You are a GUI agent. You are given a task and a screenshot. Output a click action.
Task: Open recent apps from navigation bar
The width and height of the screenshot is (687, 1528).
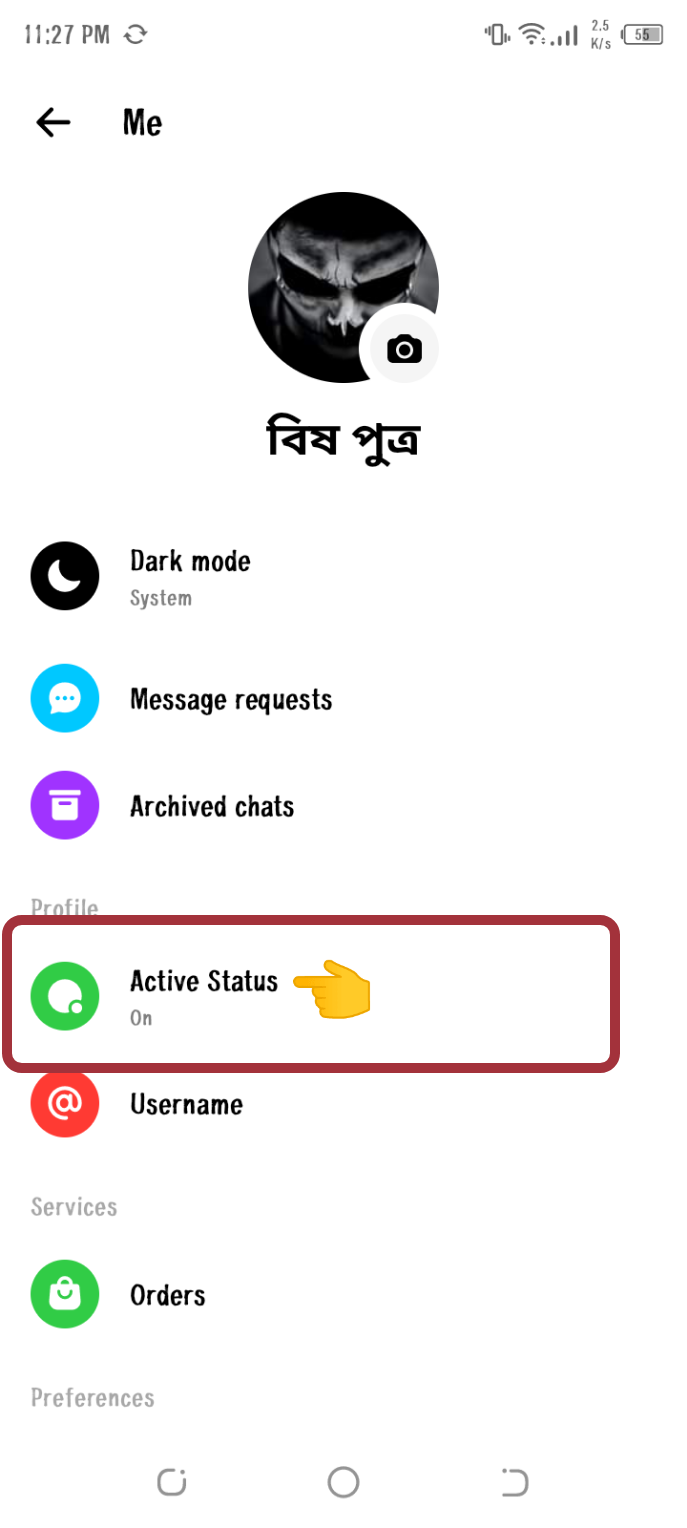pos(172,1482)
